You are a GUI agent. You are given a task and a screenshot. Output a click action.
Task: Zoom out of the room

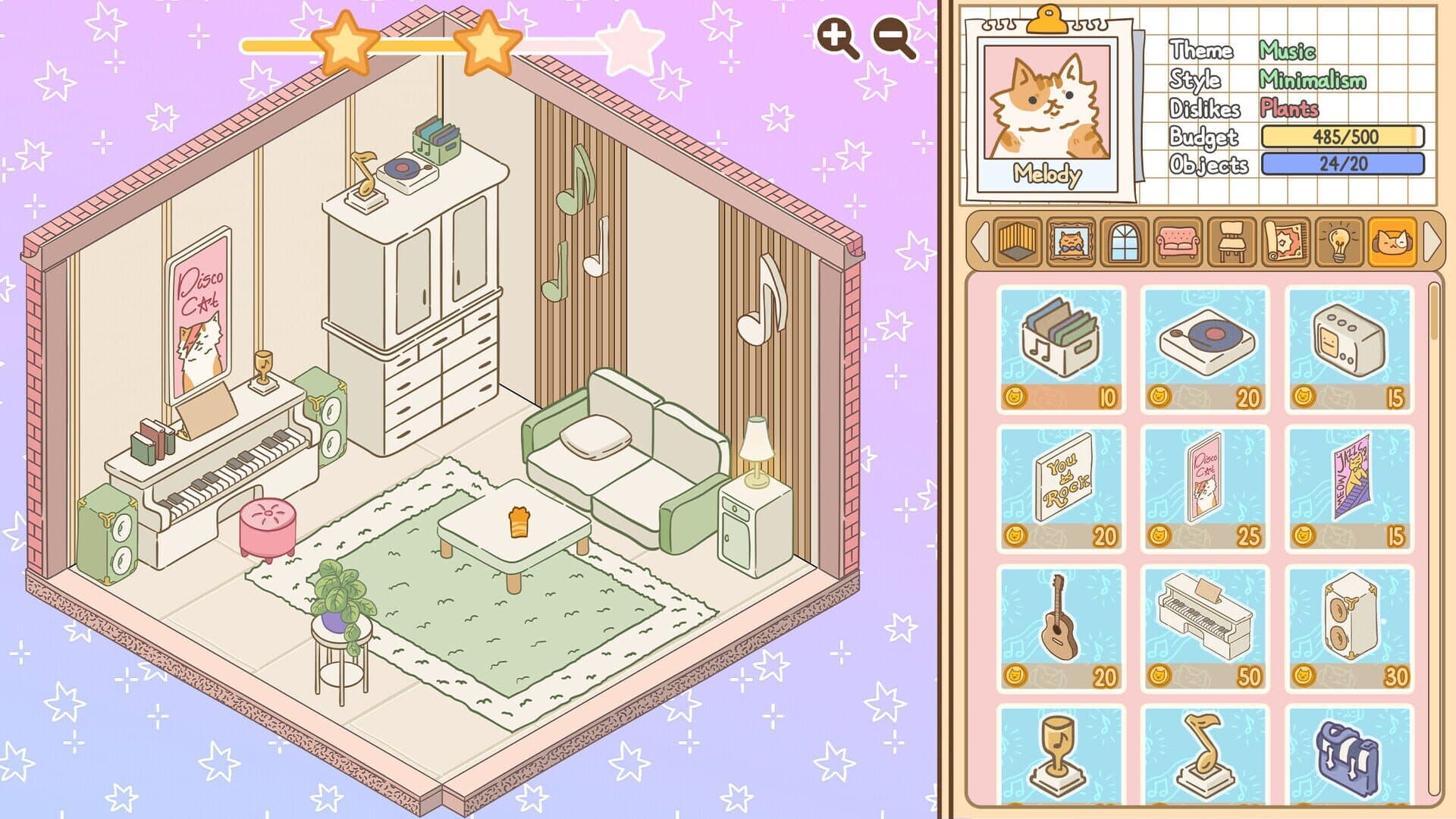pos(893,38)
